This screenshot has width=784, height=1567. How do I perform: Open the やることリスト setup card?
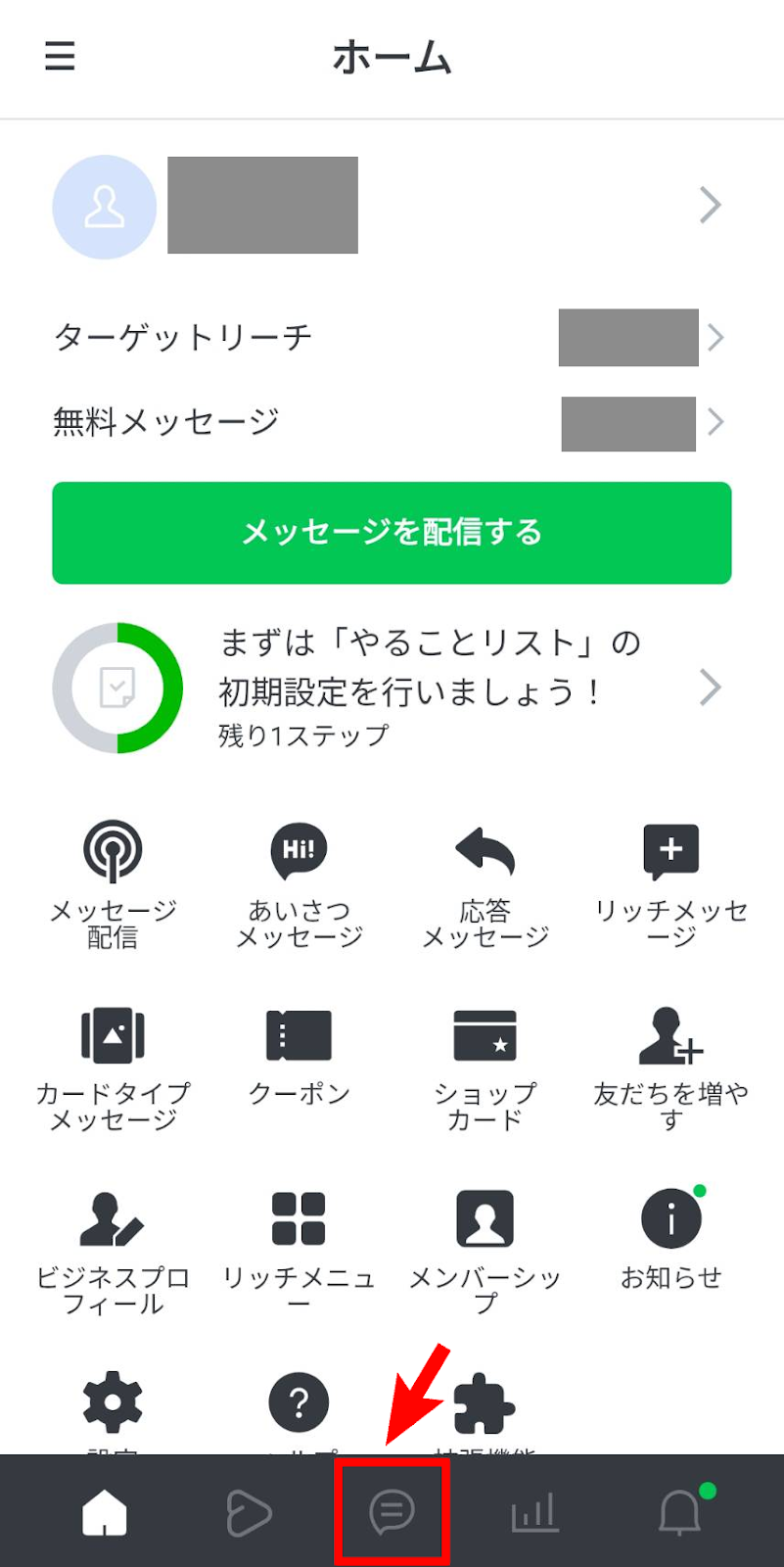pos(392,688)
